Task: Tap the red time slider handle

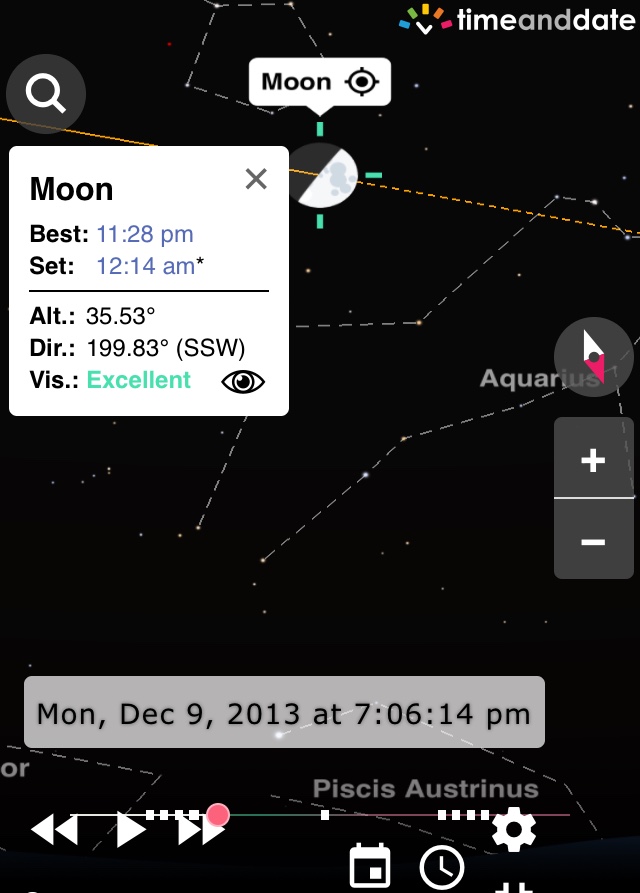Action: click(x=218, y=815)
